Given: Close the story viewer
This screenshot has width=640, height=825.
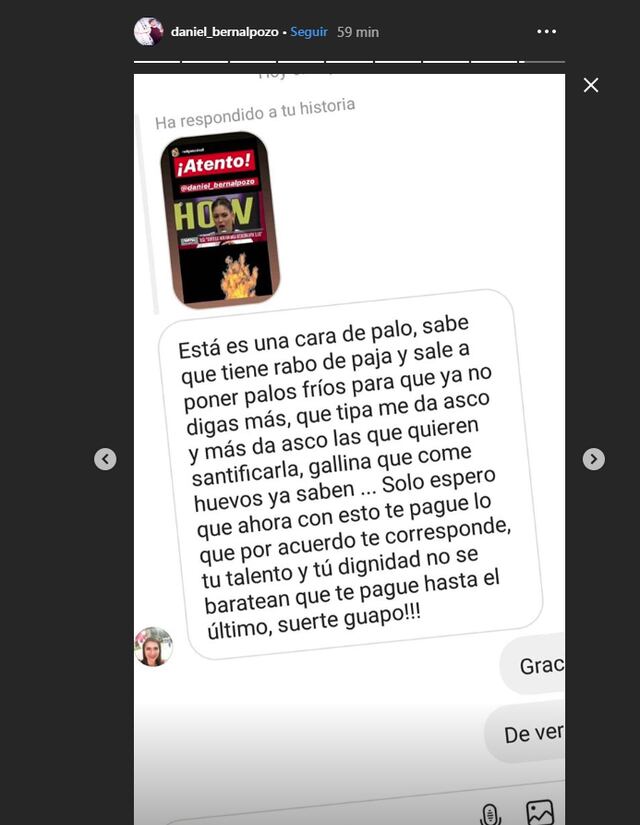Looking at the screenshot, I should point(591,86).
